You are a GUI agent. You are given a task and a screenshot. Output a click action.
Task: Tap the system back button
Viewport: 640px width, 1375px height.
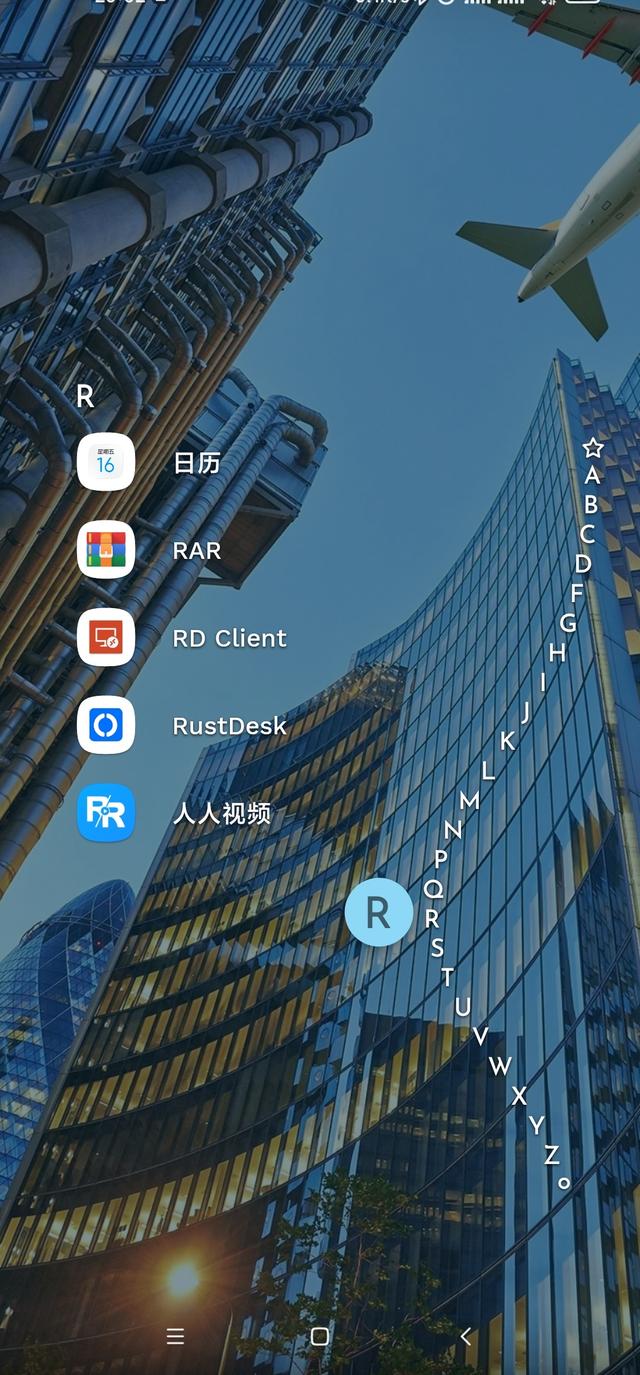point(465,1336)
